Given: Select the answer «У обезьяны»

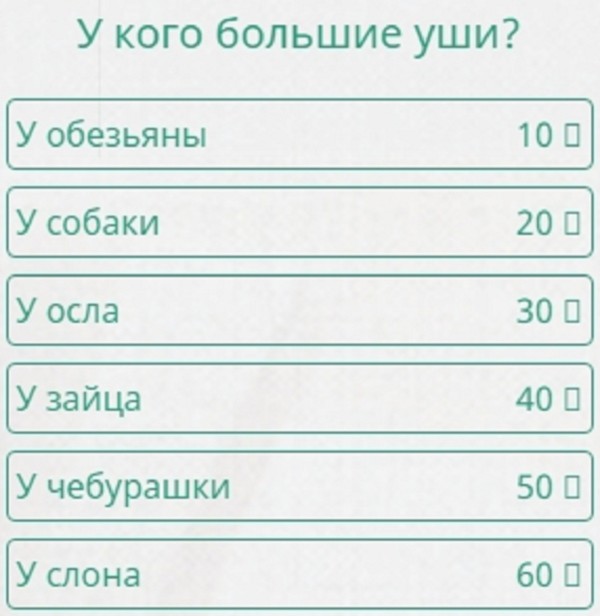Looking at the screenshot, I should click(x=300, y=135).
